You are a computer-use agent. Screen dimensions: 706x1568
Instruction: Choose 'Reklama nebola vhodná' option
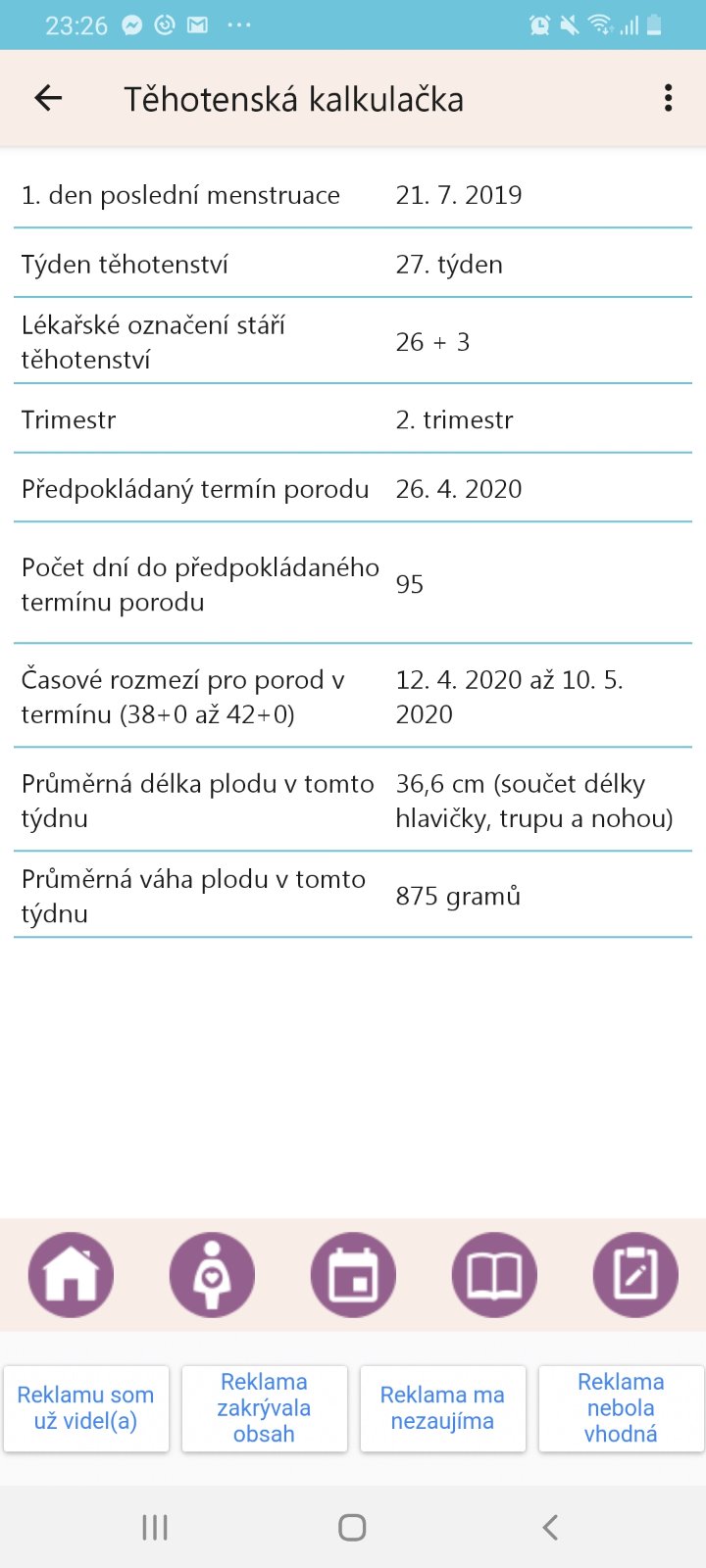coord(621,1408)
